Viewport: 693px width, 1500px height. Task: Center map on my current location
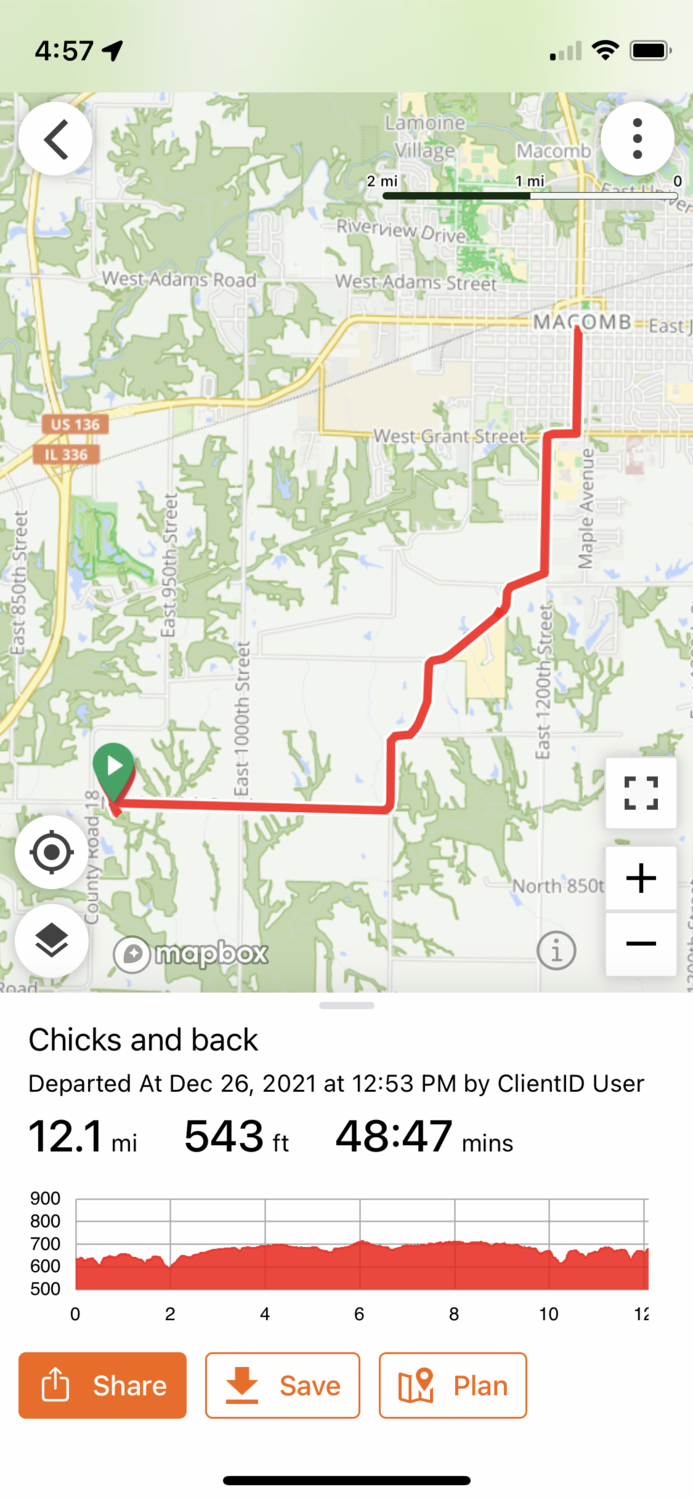click(x=52, y=853)
